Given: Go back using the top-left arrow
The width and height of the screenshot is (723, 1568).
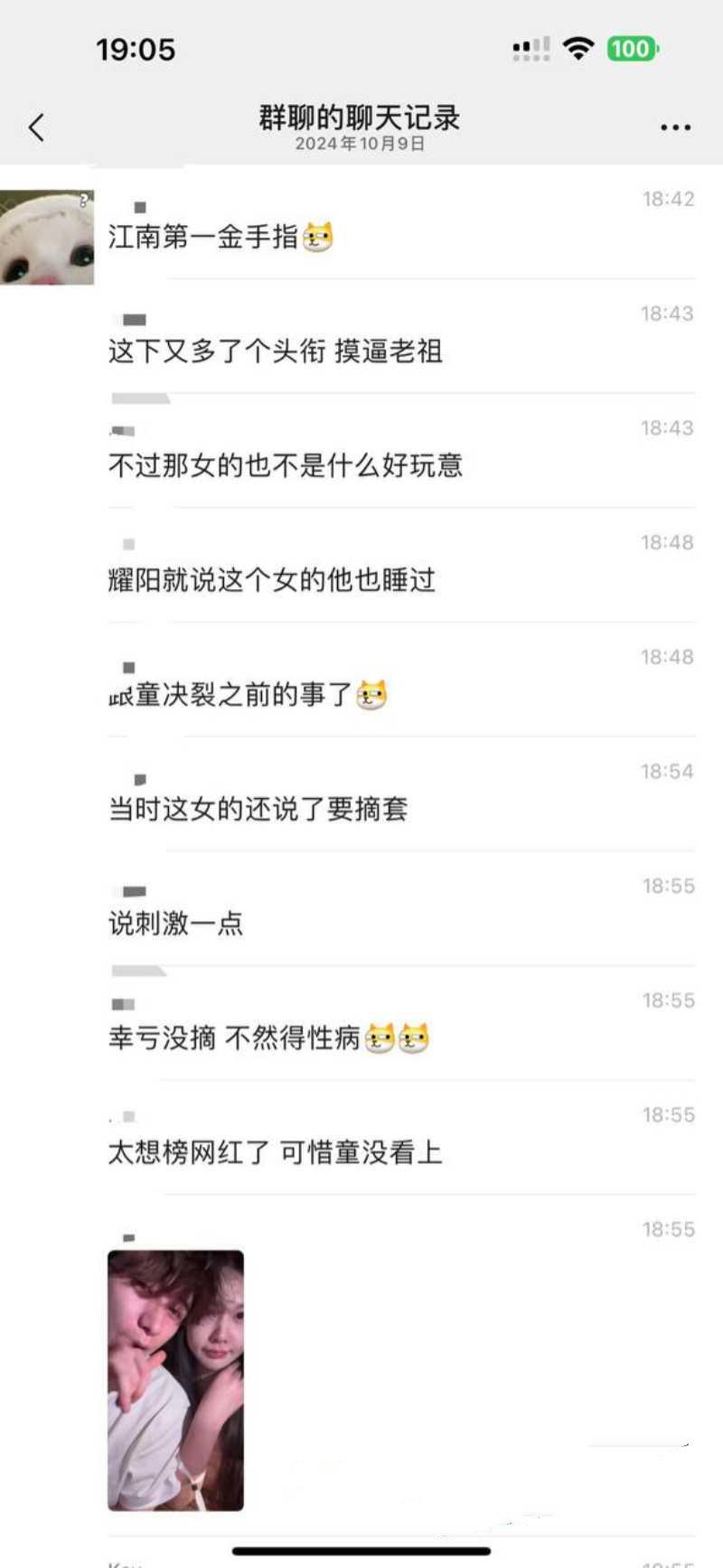Looking at the screenshot, I should click(36, 127).
